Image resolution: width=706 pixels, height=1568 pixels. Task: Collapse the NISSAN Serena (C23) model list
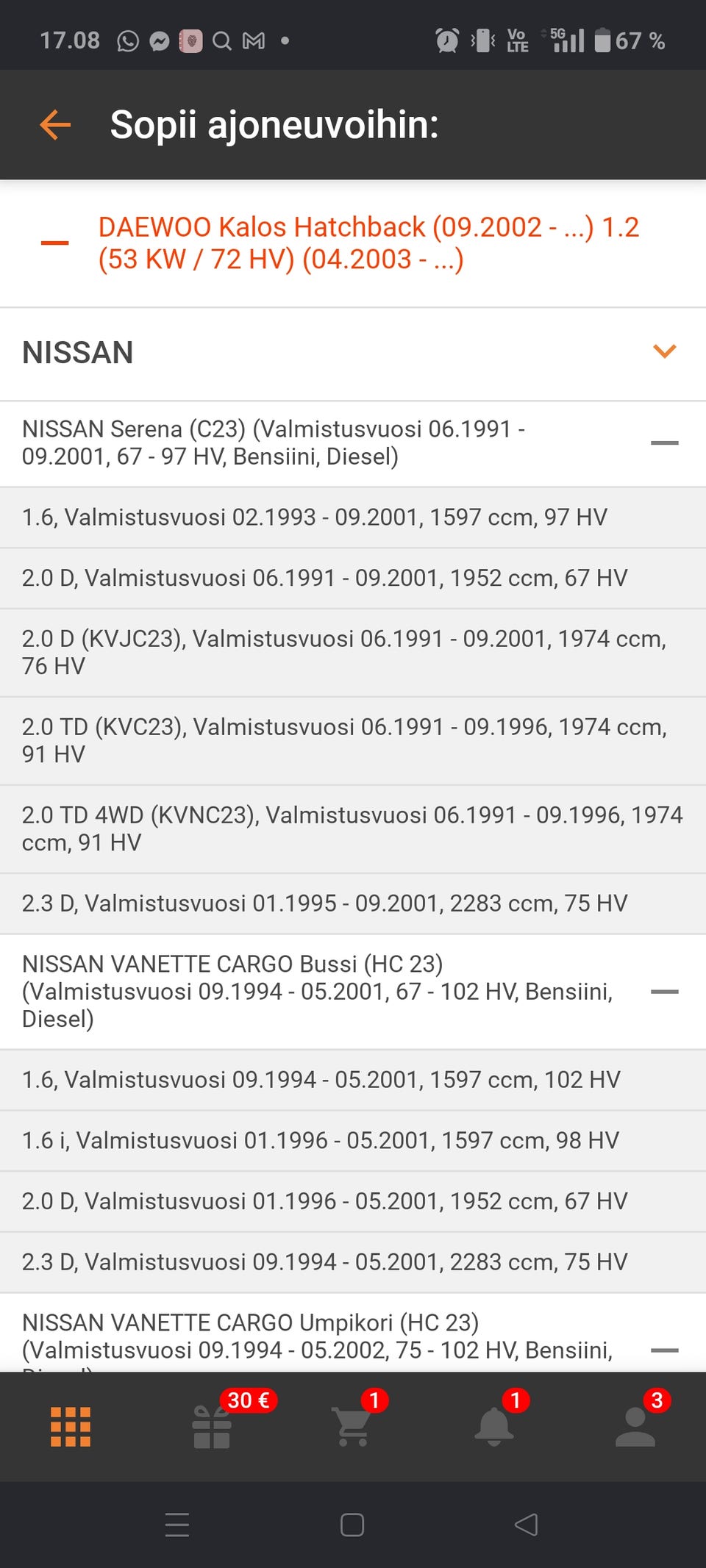coord(664,443)
